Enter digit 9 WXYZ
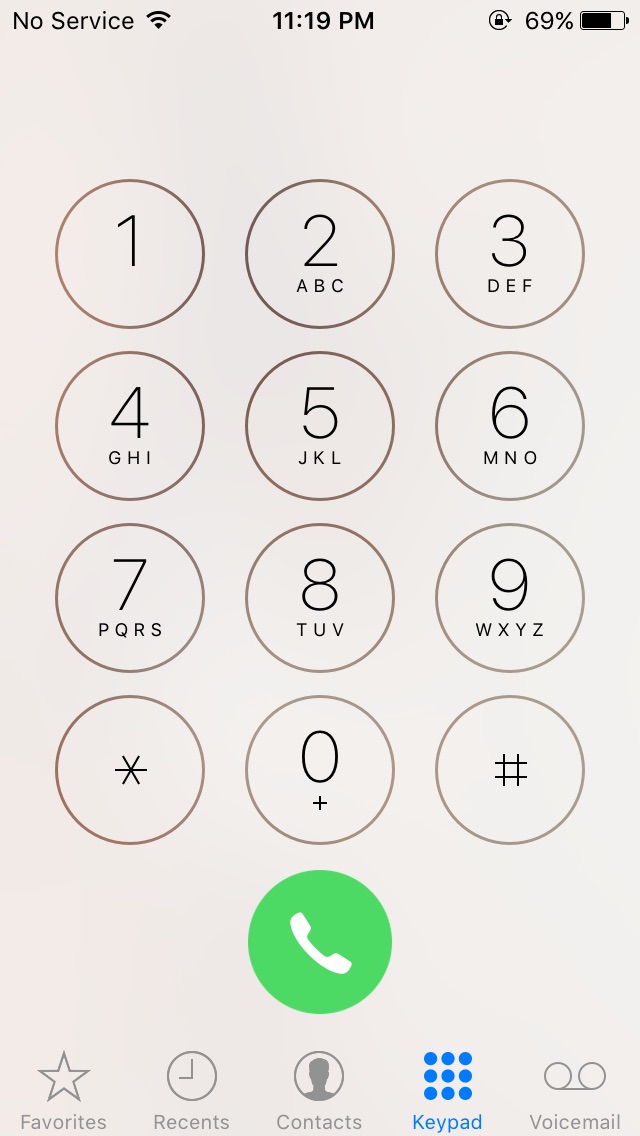The height and width of the screenshot is (1136, 640). point(510,598)
